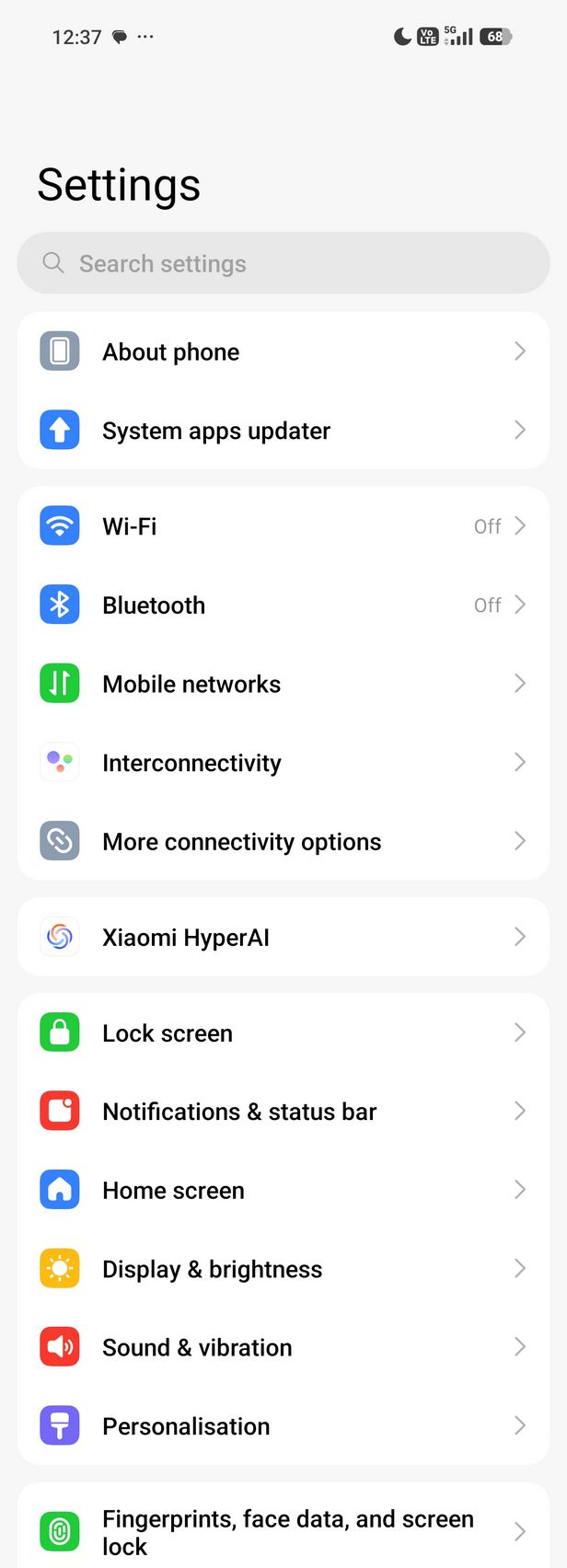Open Fingerprints, face data, and screen lock
567x1568 pixels.
(x=283, y=1531)
